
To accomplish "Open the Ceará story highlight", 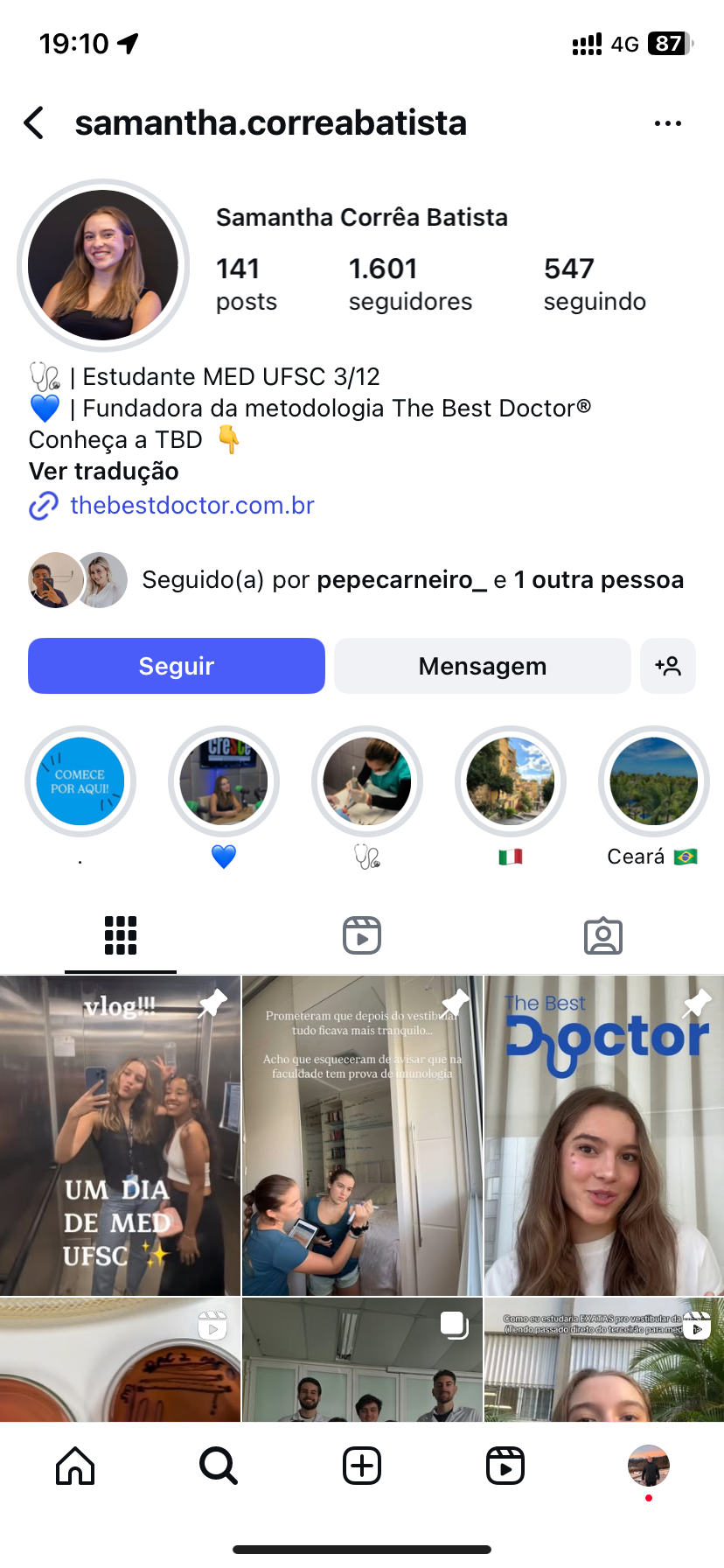I will tap(652, 781).
